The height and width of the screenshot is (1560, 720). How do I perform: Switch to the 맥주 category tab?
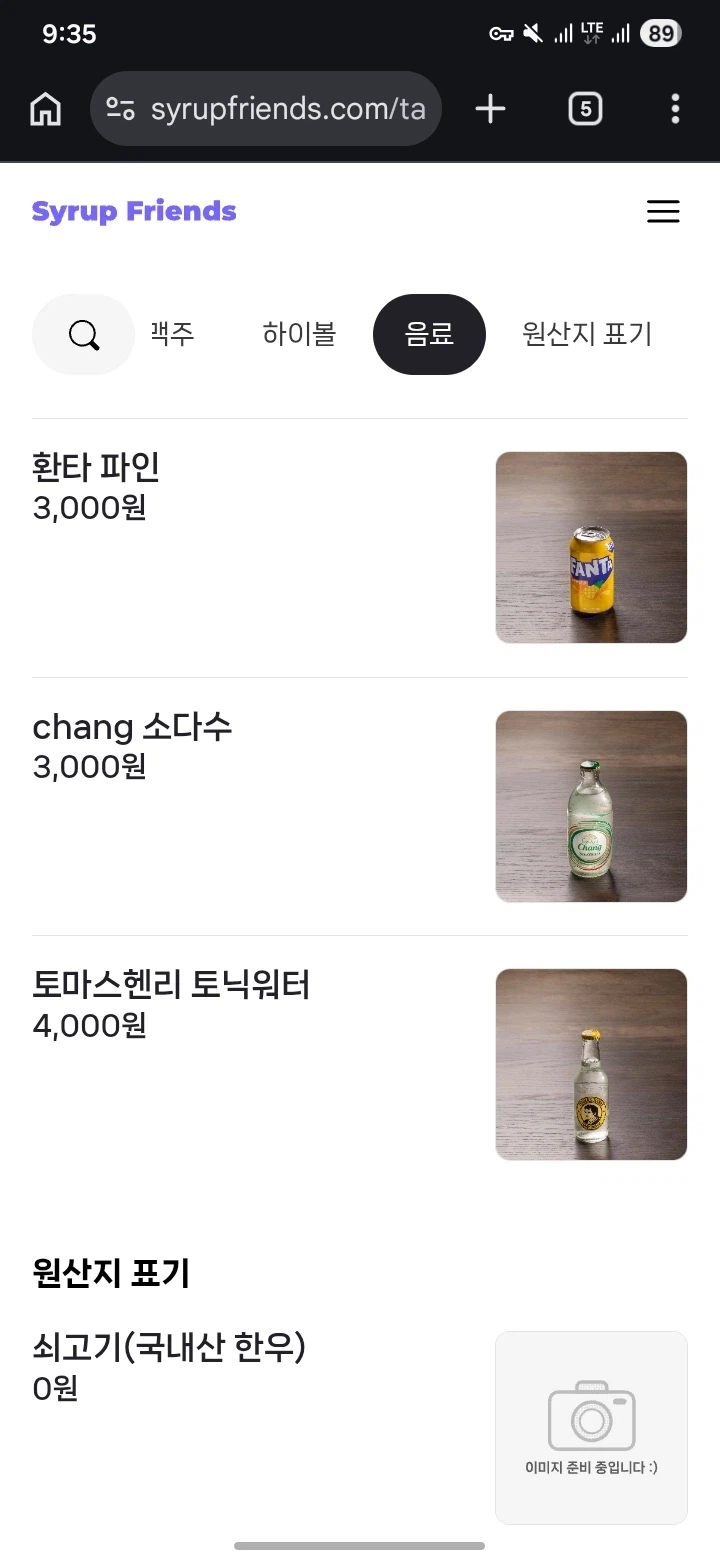coord(172,334)
